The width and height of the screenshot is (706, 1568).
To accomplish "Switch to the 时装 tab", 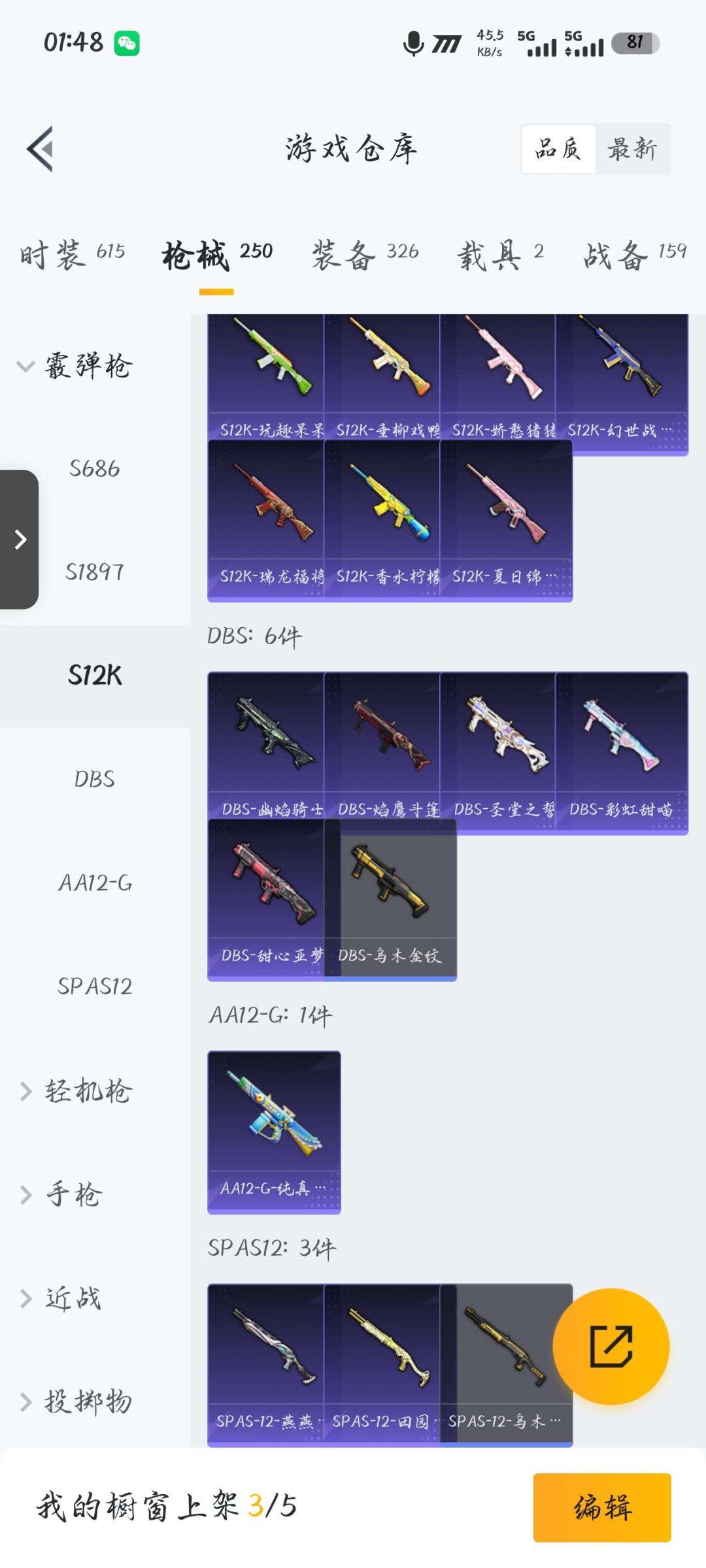I will coord(72,253).
